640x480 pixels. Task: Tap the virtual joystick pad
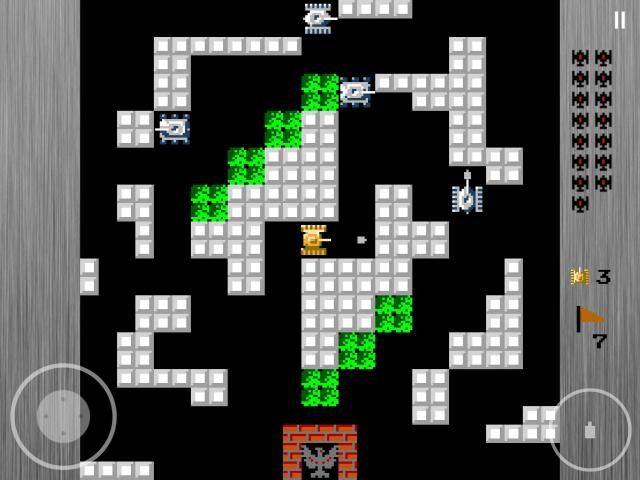(x=63, y=416)
